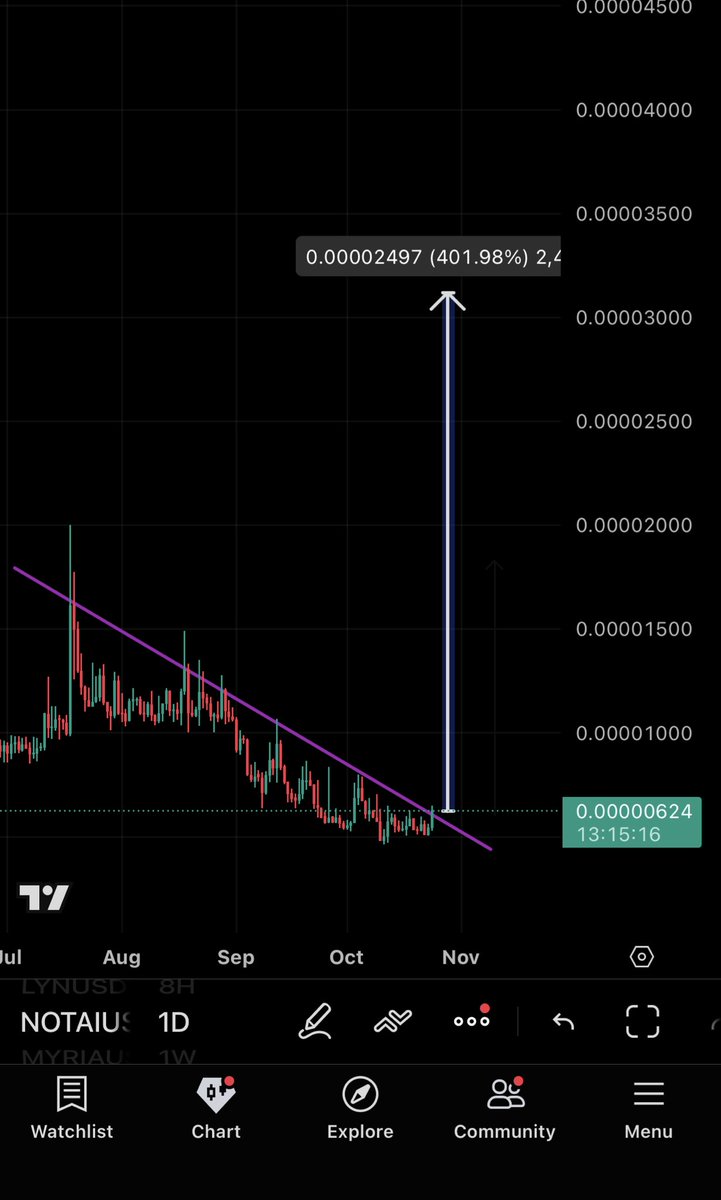Undo the last chart action

(563, 1022)
